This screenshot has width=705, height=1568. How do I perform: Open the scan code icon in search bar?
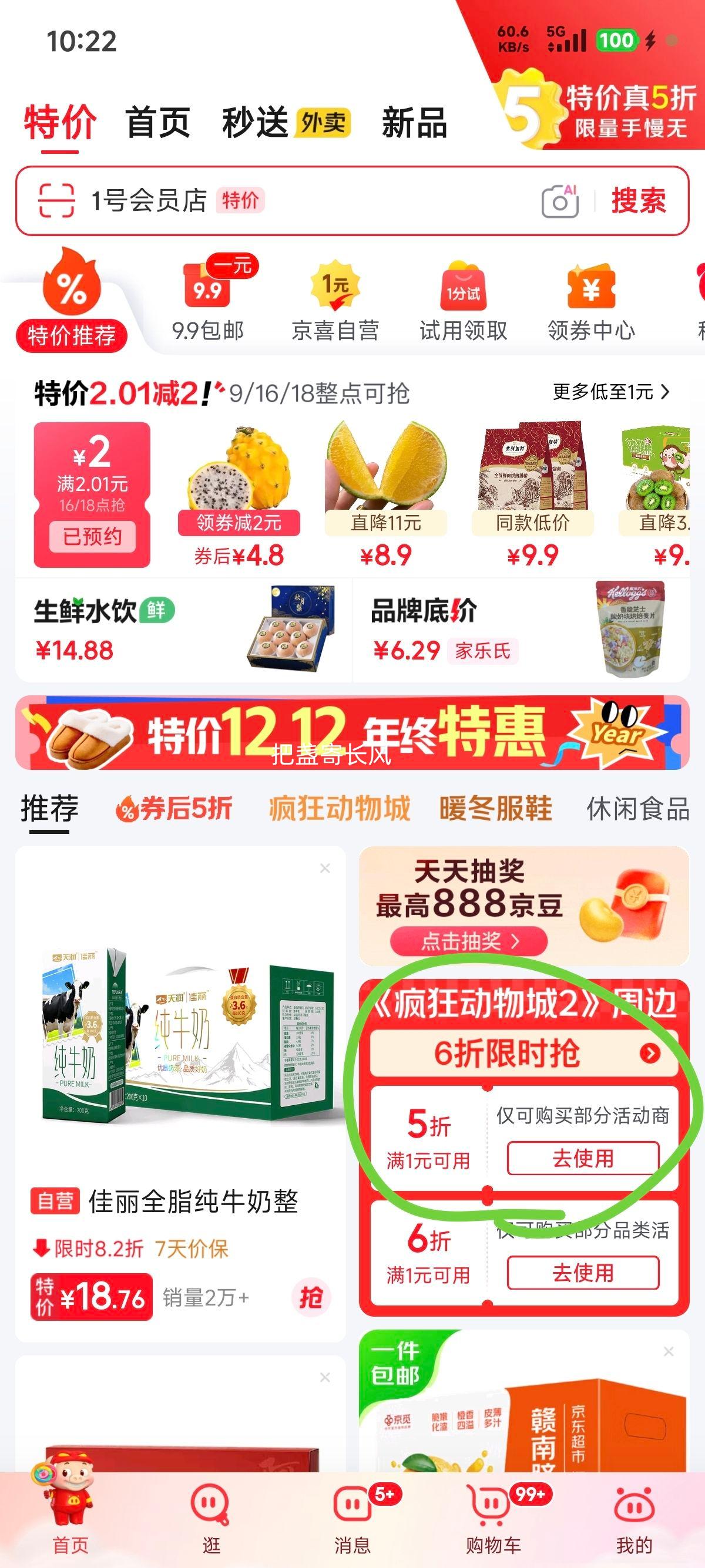click(55, 201)
